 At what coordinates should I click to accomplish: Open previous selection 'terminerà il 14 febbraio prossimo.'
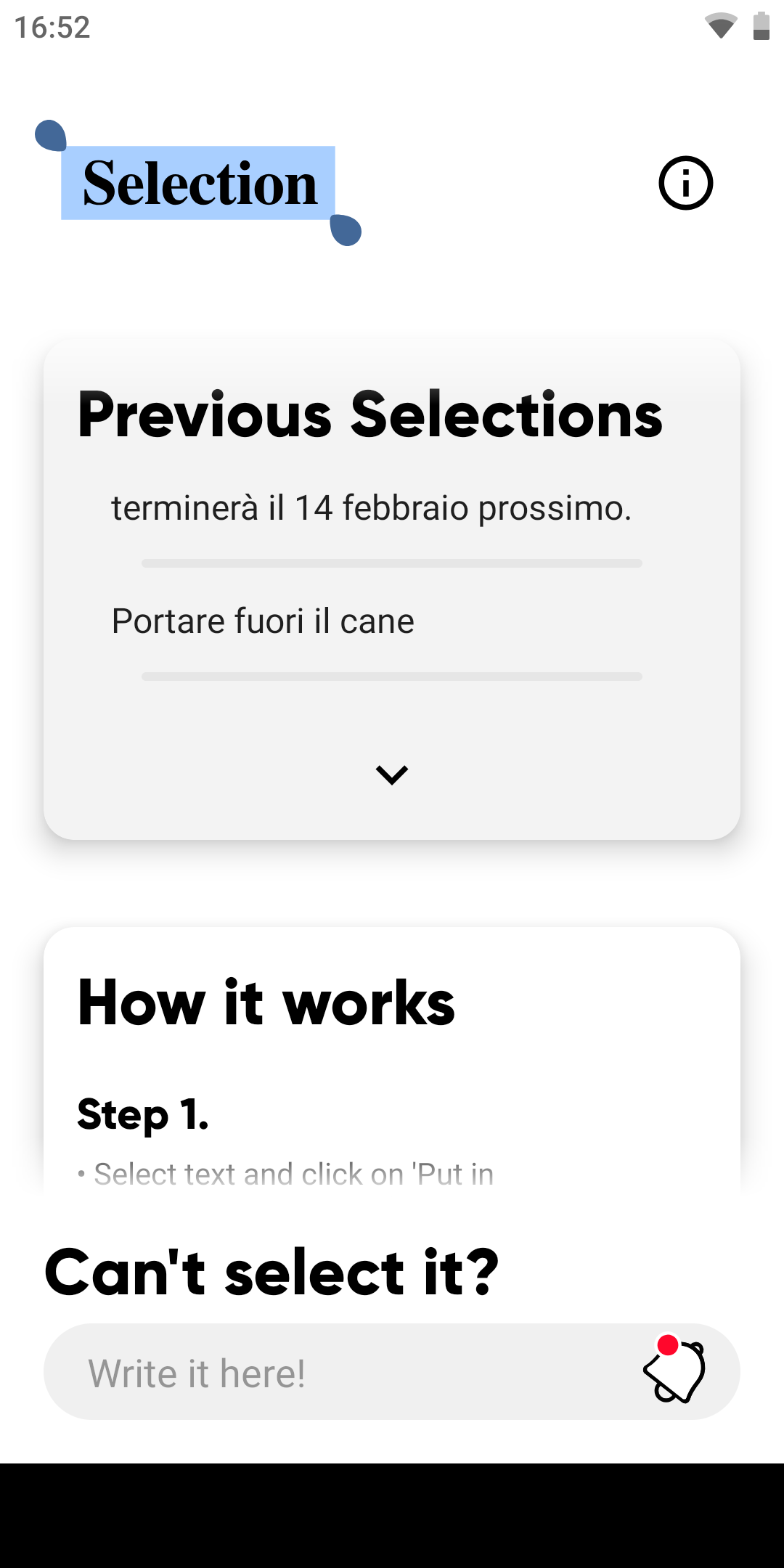(x=371, y=507)
